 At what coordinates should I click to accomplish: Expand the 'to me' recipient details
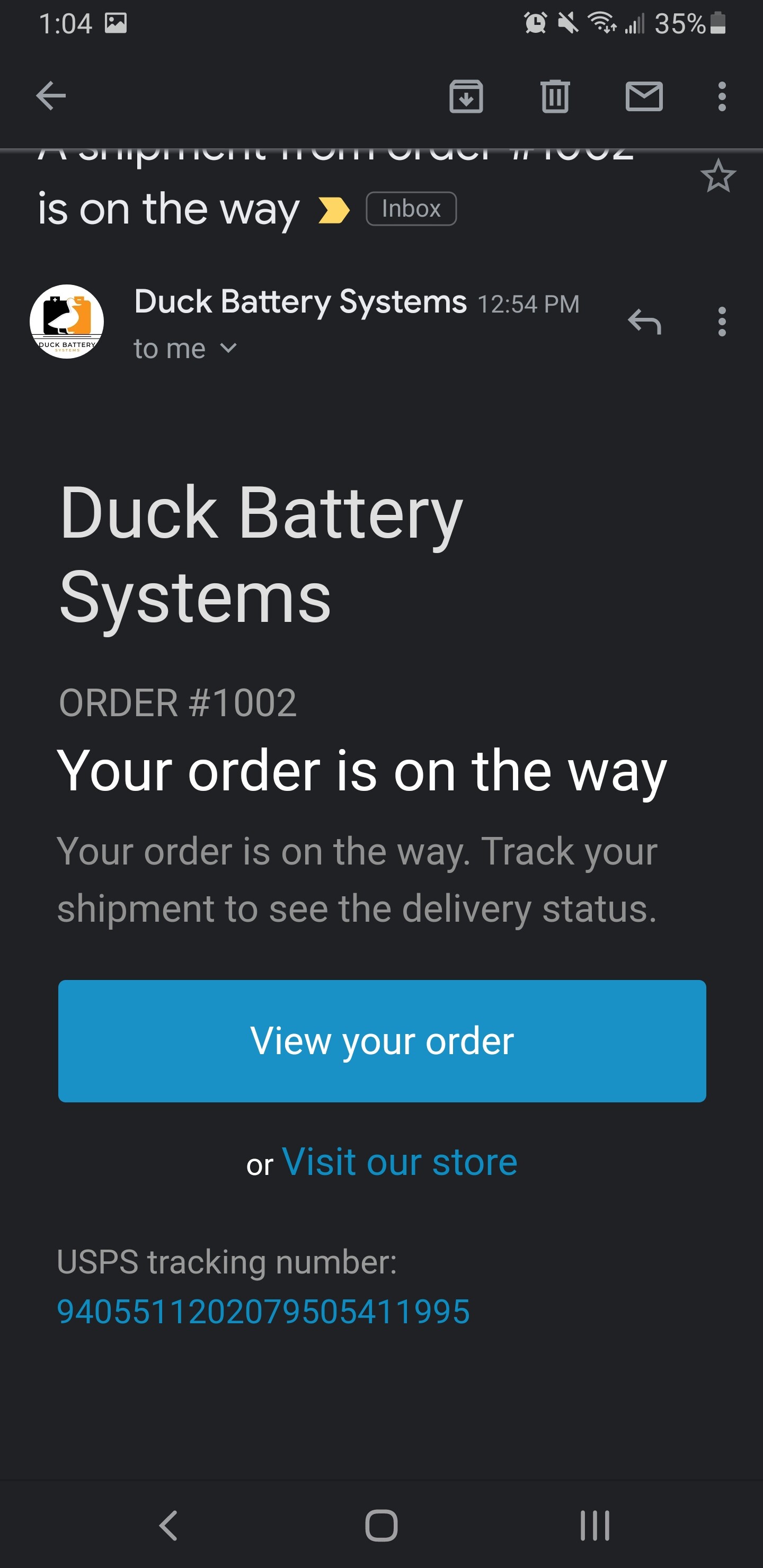184,349
